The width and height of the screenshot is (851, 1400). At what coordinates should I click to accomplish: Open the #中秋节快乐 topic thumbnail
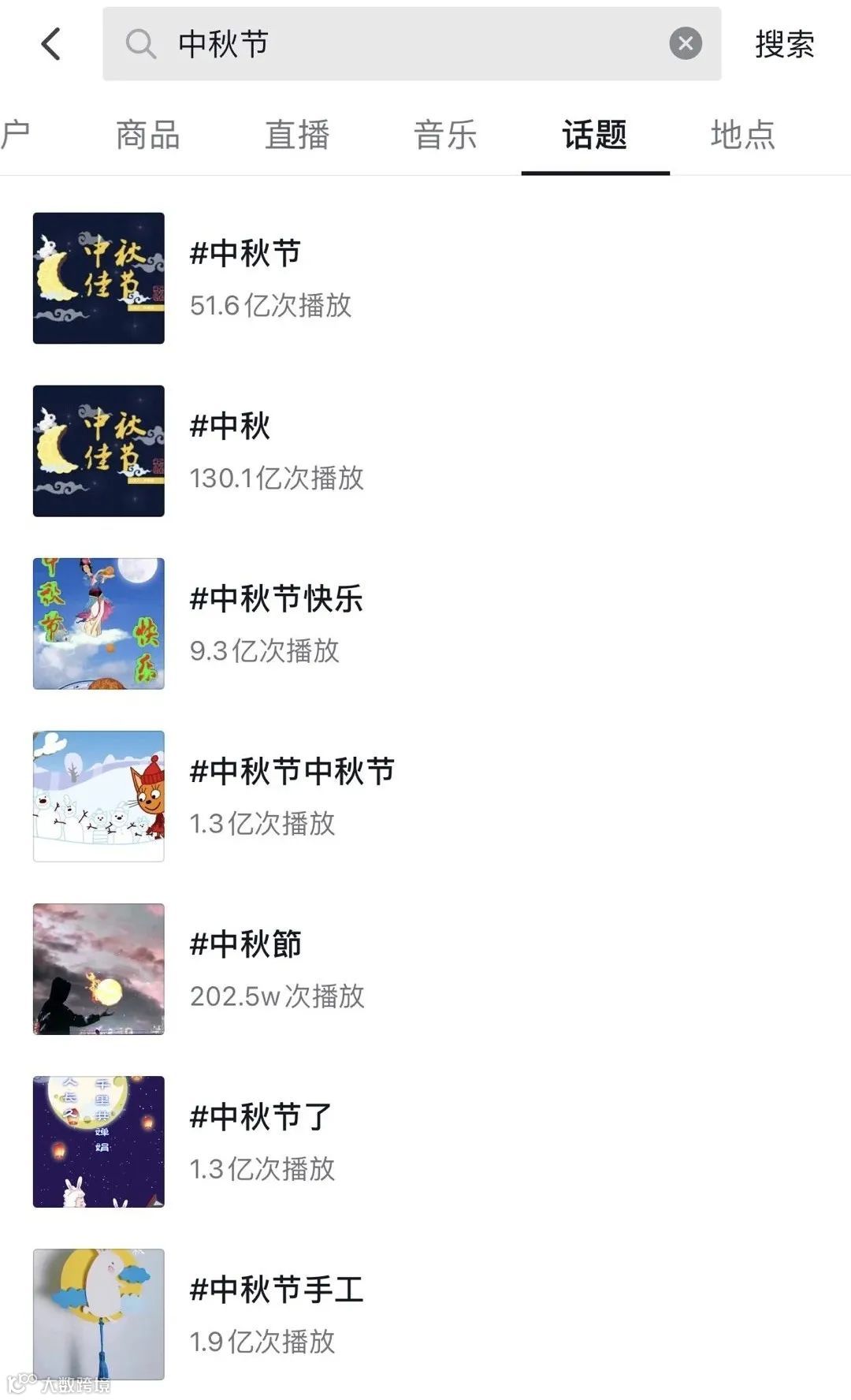coord(98,623)
